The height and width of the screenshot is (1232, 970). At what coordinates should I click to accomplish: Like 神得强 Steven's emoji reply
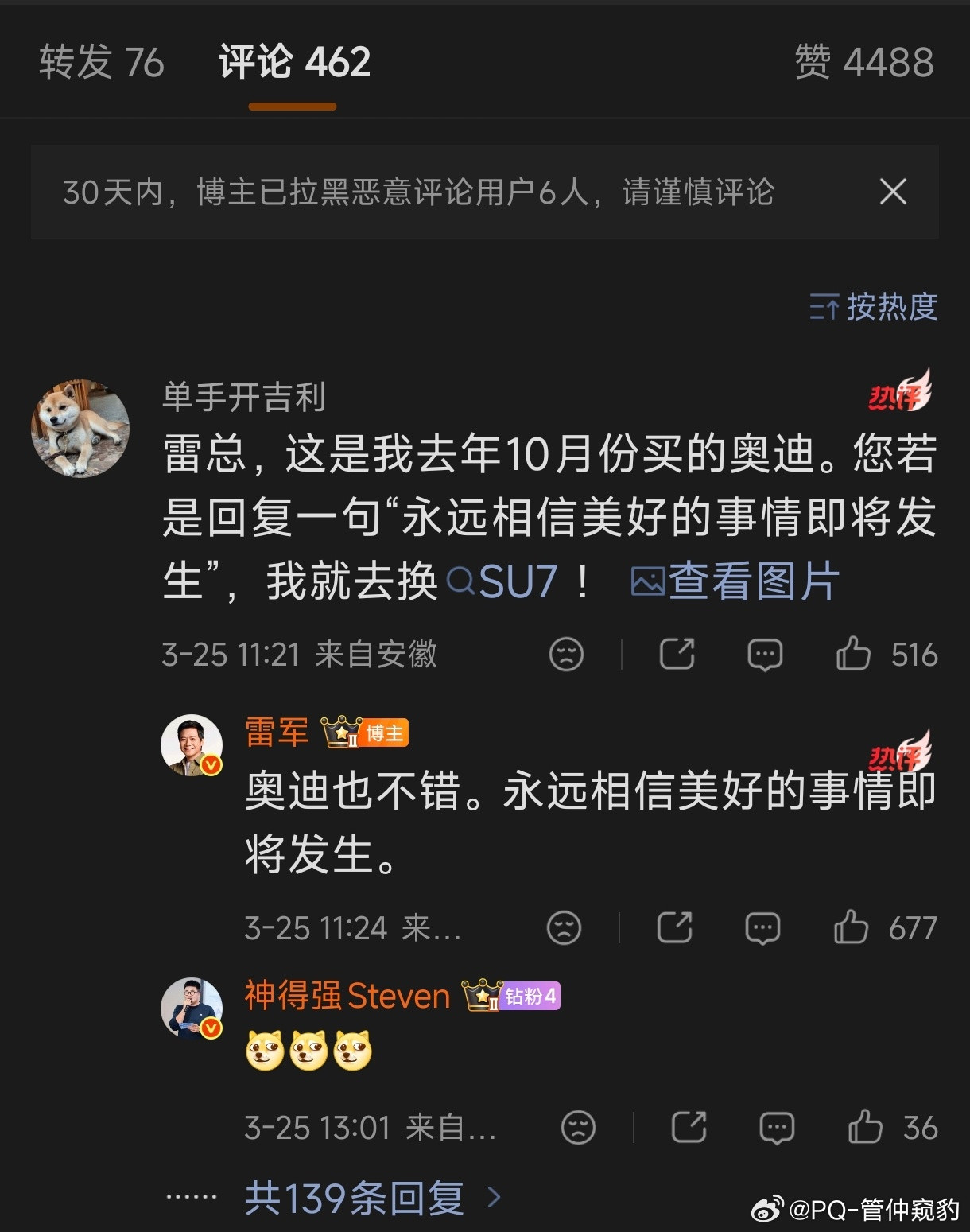pyautogui.click(x=864, y=1127)
